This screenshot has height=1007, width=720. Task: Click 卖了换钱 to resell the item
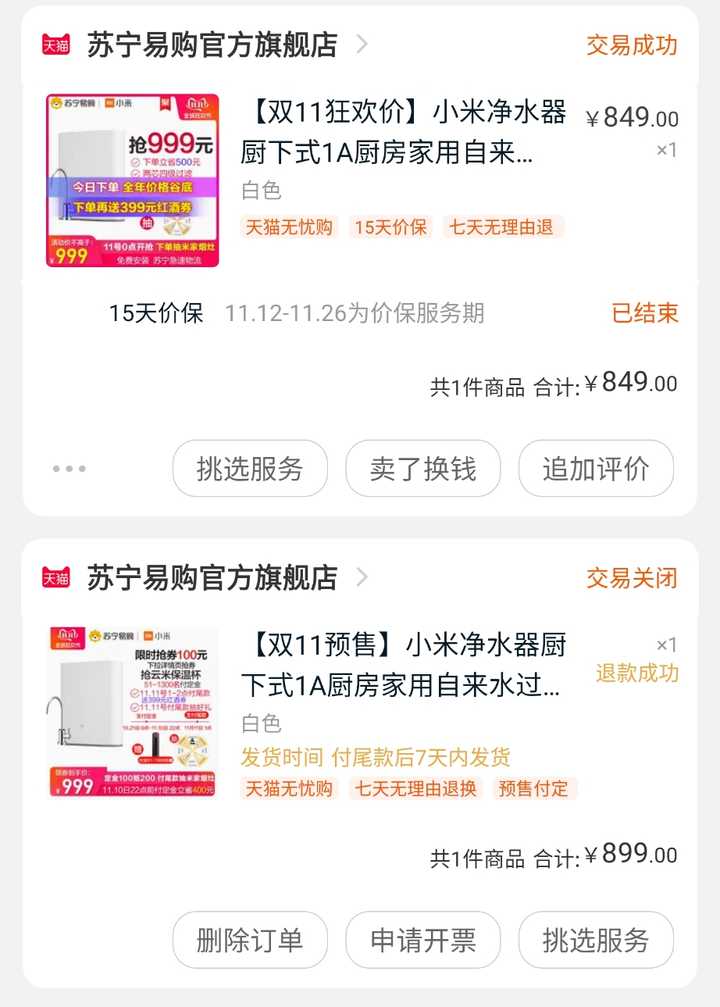tap(423, 468)
